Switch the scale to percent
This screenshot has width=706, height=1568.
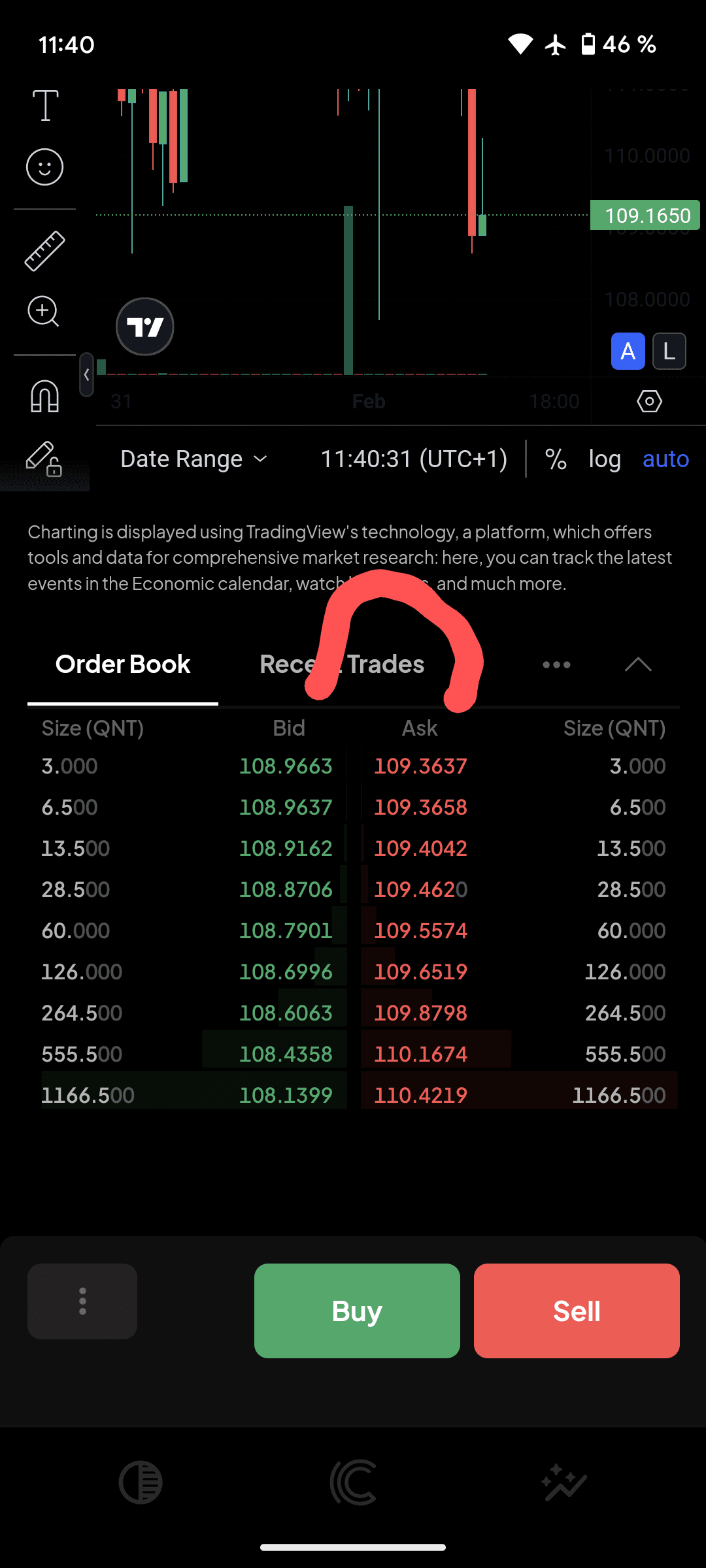pos(556,459)
